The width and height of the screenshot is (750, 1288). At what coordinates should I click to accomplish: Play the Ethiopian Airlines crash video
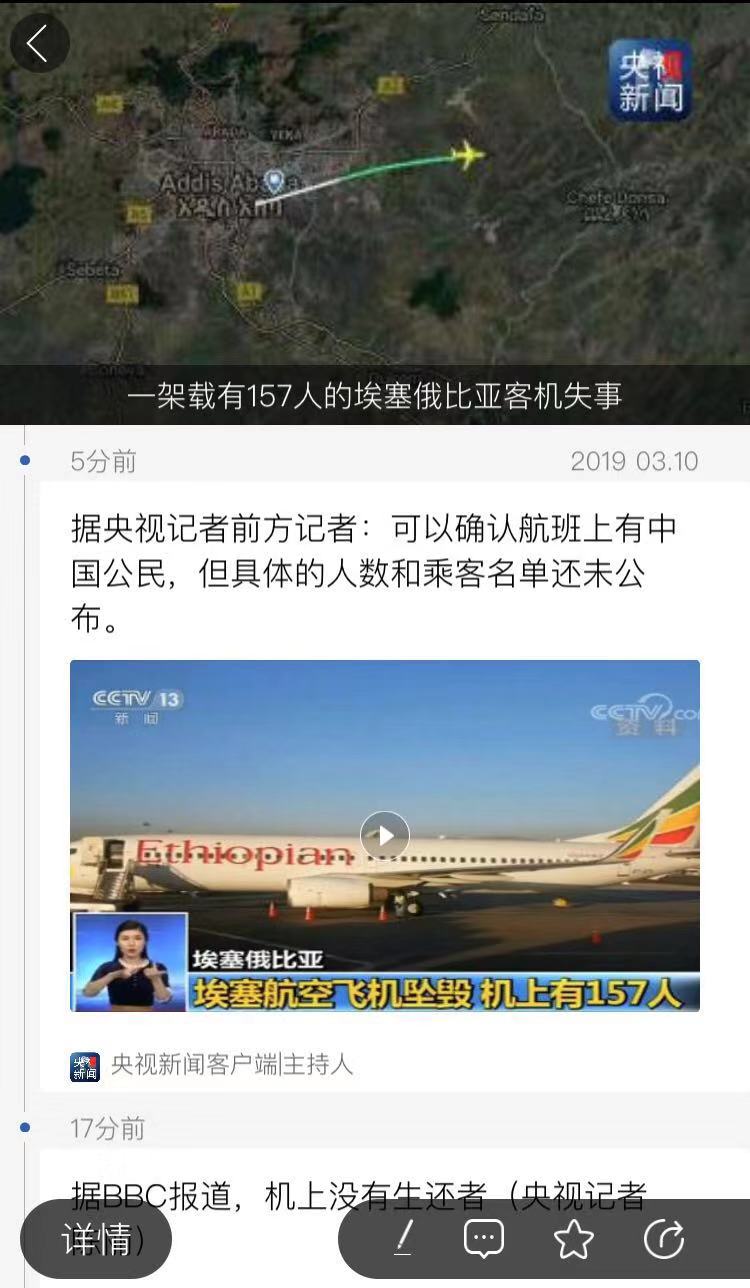[385, 835]
